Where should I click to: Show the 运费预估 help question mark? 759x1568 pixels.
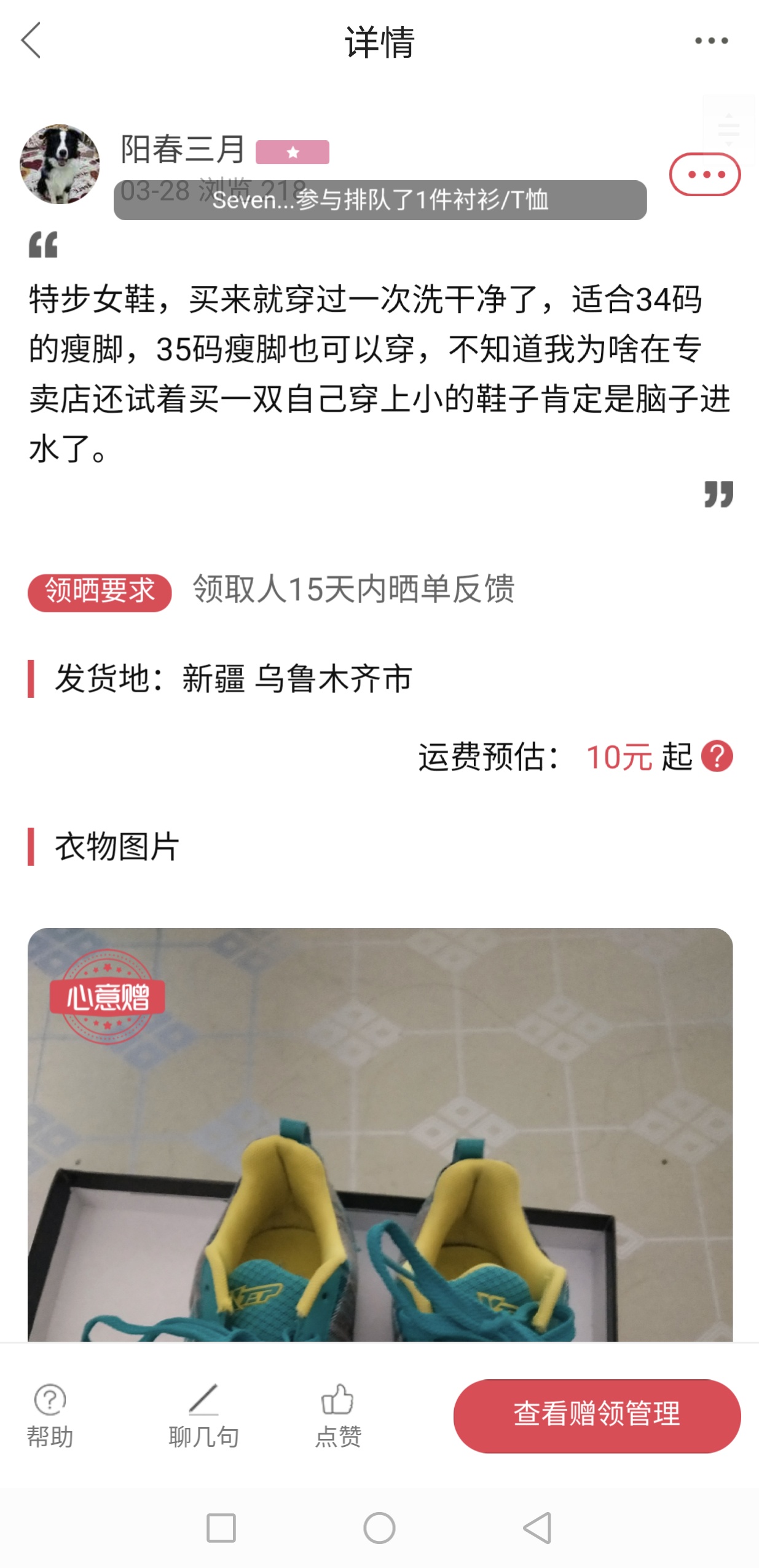point(717,756)
